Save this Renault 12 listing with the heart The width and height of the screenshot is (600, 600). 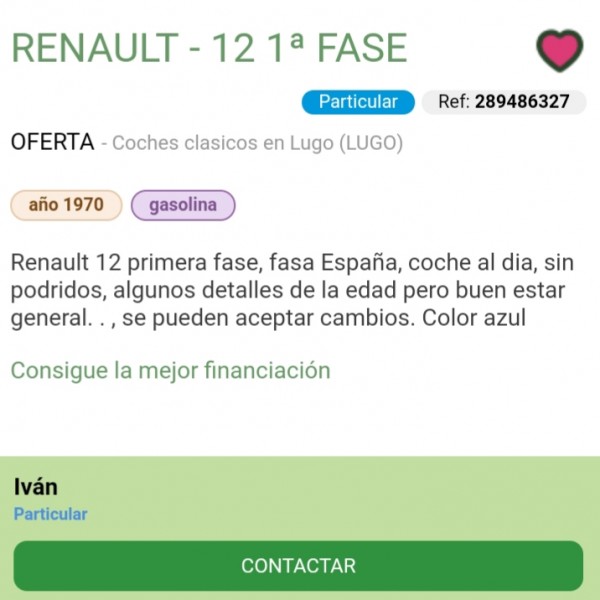tap(559, 50)
